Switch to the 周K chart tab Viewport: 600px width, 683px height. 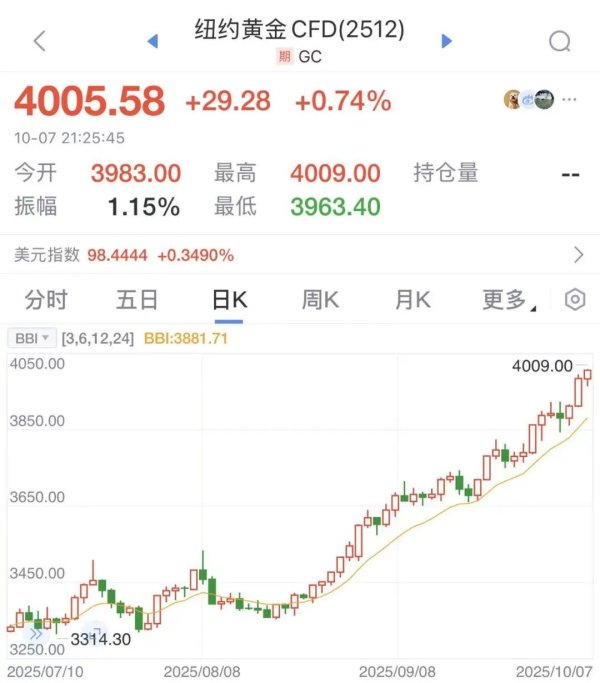320,300
